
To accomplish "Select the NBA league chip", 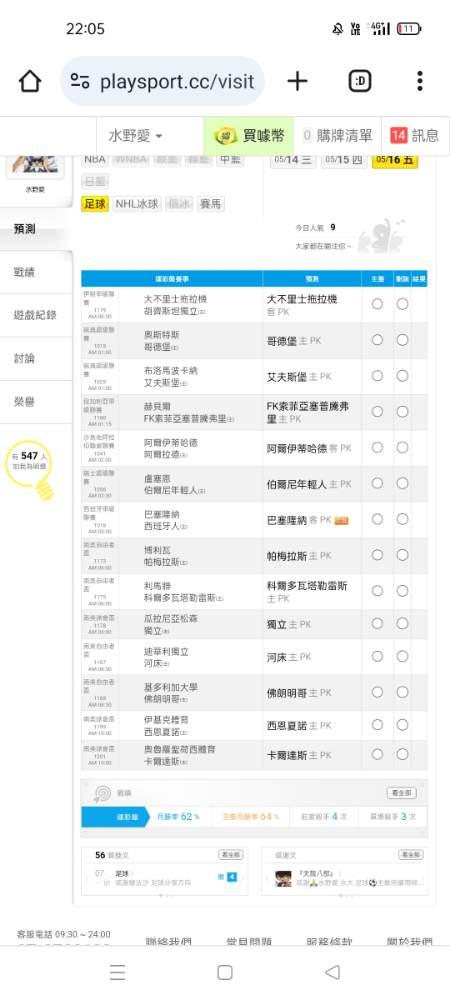I will tap(95, 159).
